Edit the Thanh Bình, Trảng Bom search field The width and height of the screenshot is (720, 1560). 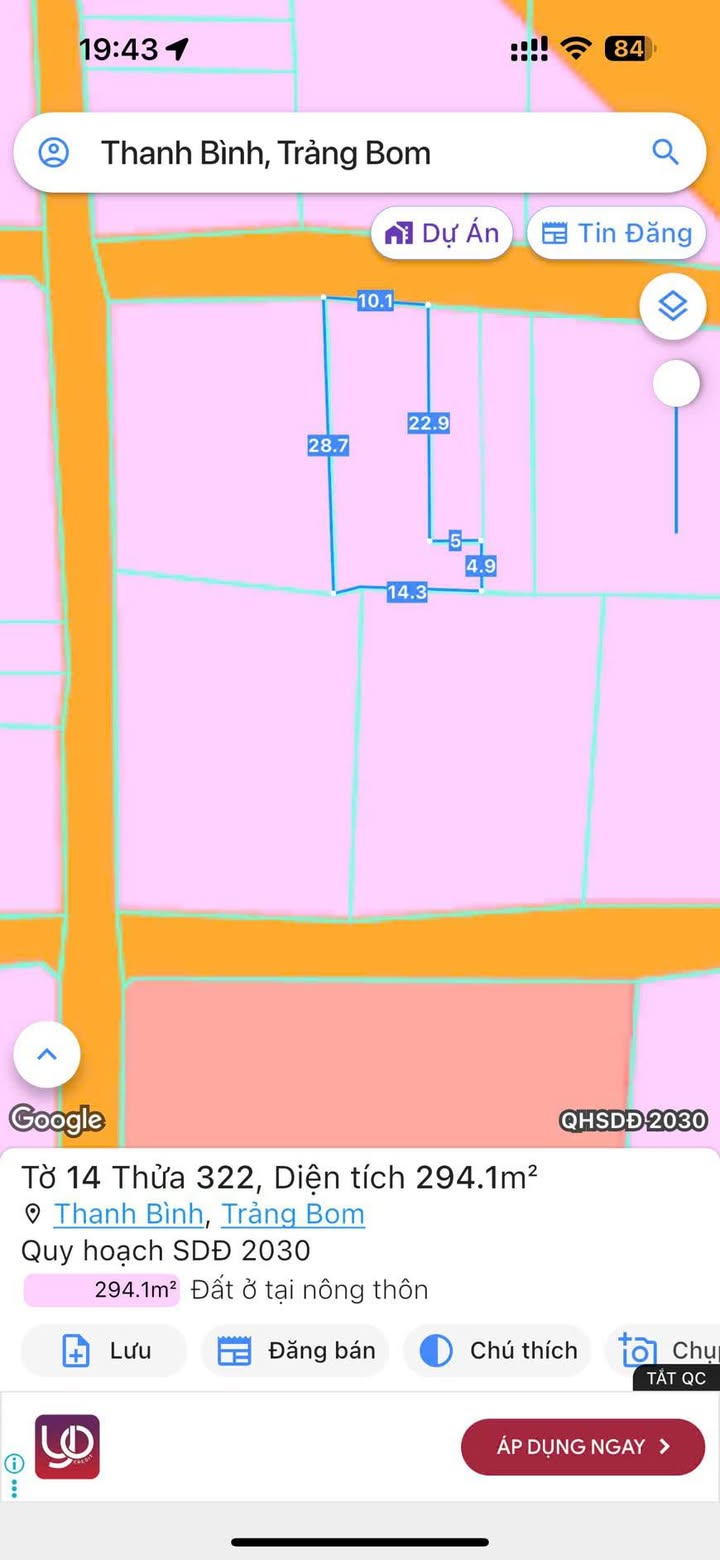click(x=359, y=153)
